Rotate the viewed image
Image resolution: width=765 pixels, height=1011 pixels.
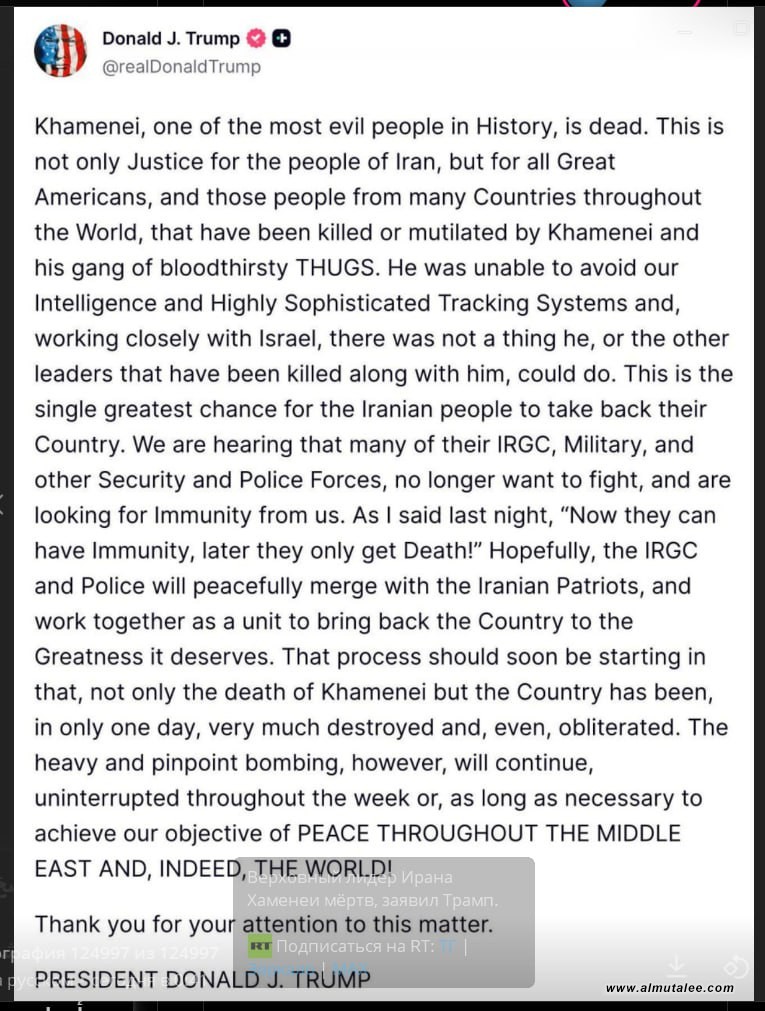736,966
